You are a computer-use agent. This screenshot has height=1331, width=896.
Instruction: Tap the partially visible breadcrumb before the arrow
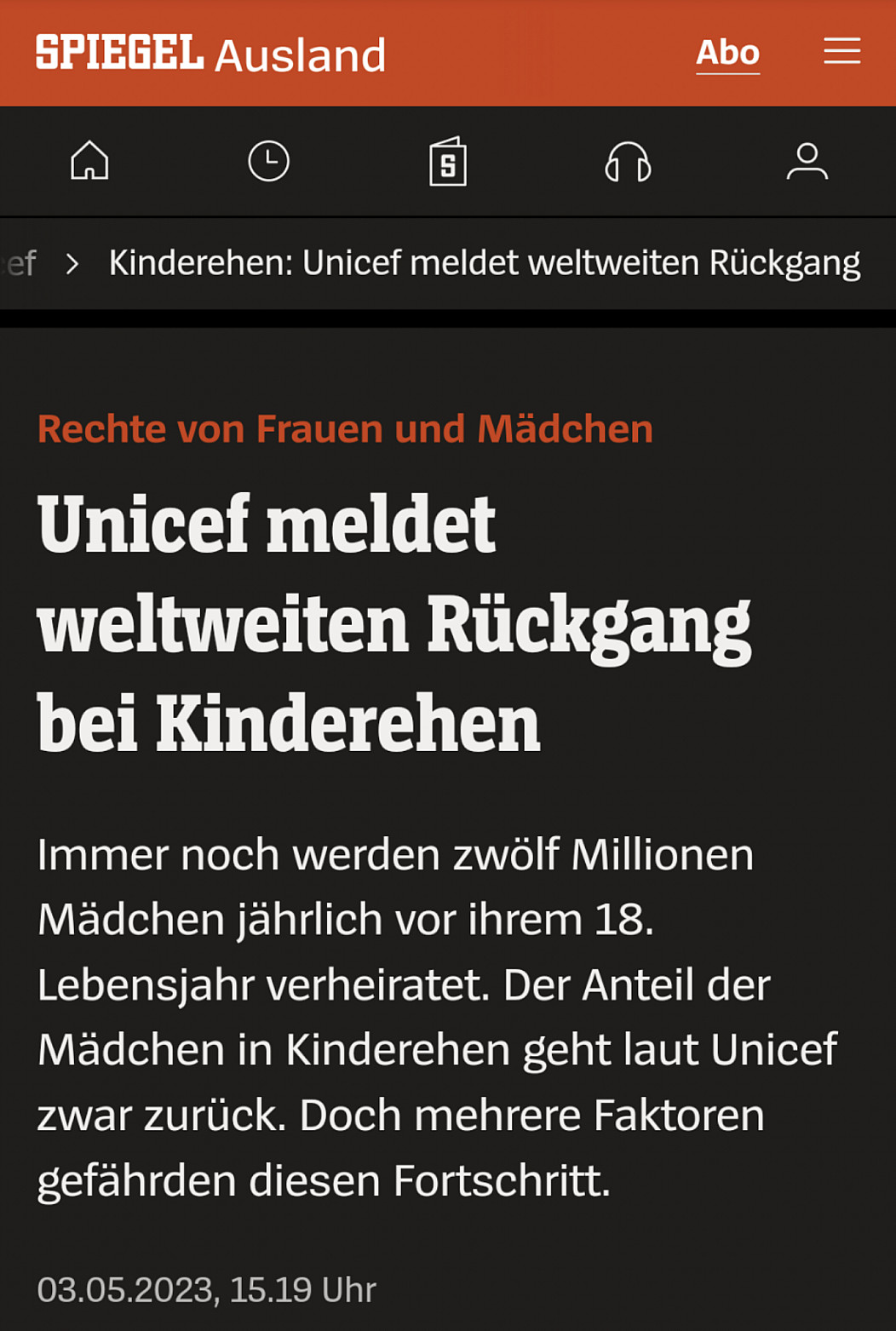[x=20, y=263]
